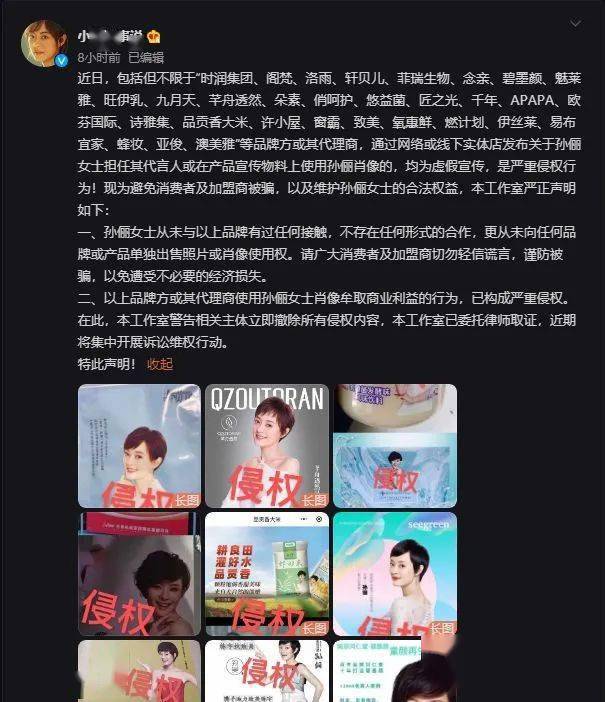Image resolution: width=605 pixels, height=702 pixels.
Task: Open the first light-blue long image
Action: (x=139, y=446)
